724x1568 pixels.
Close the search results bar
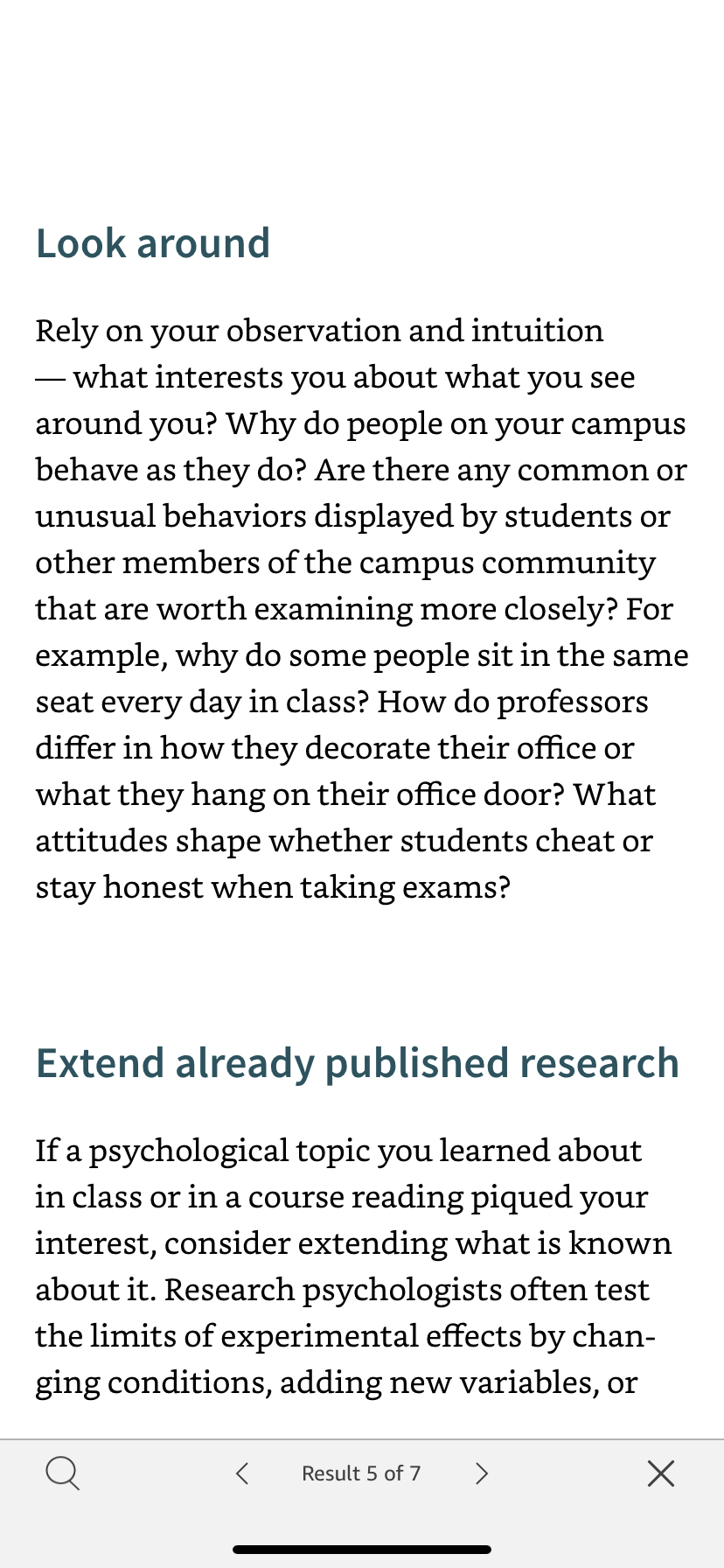pos(661,1473)
